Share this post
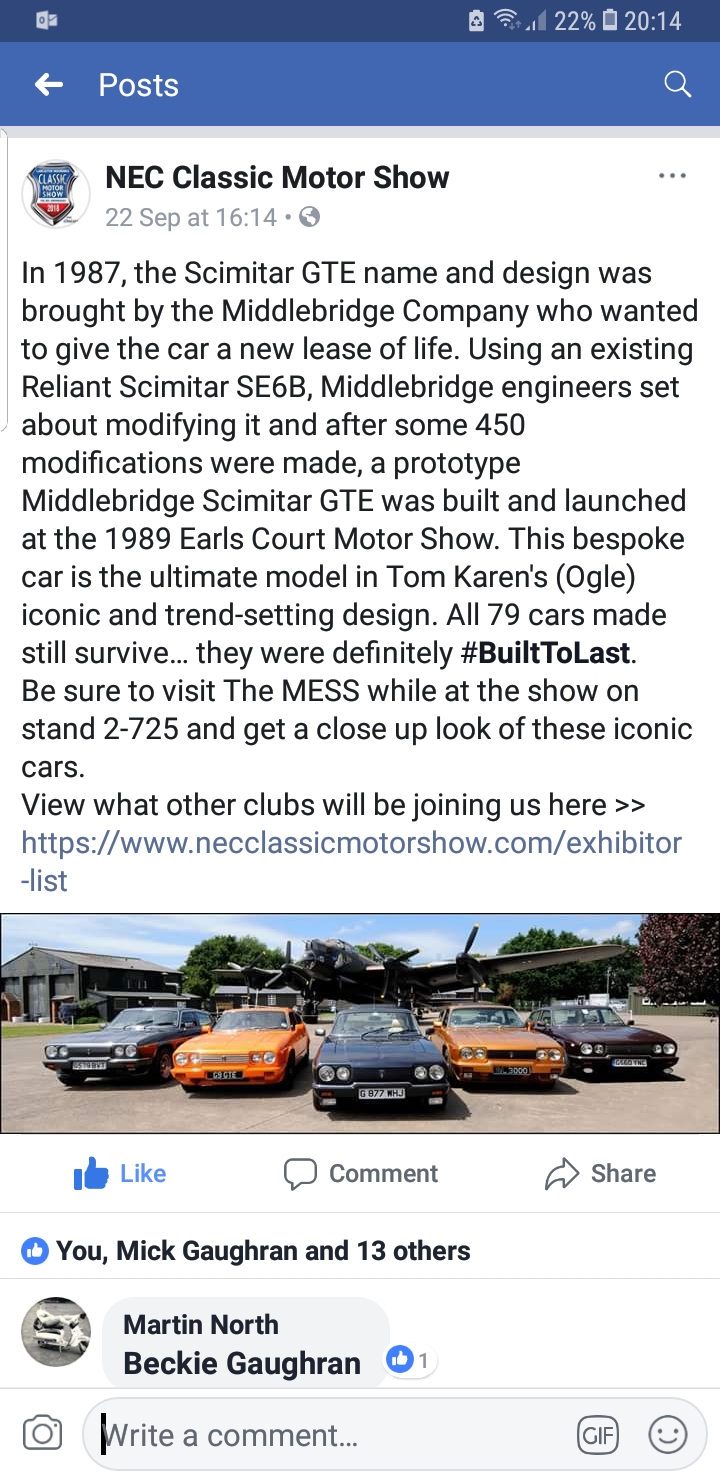 (600, 1174)
